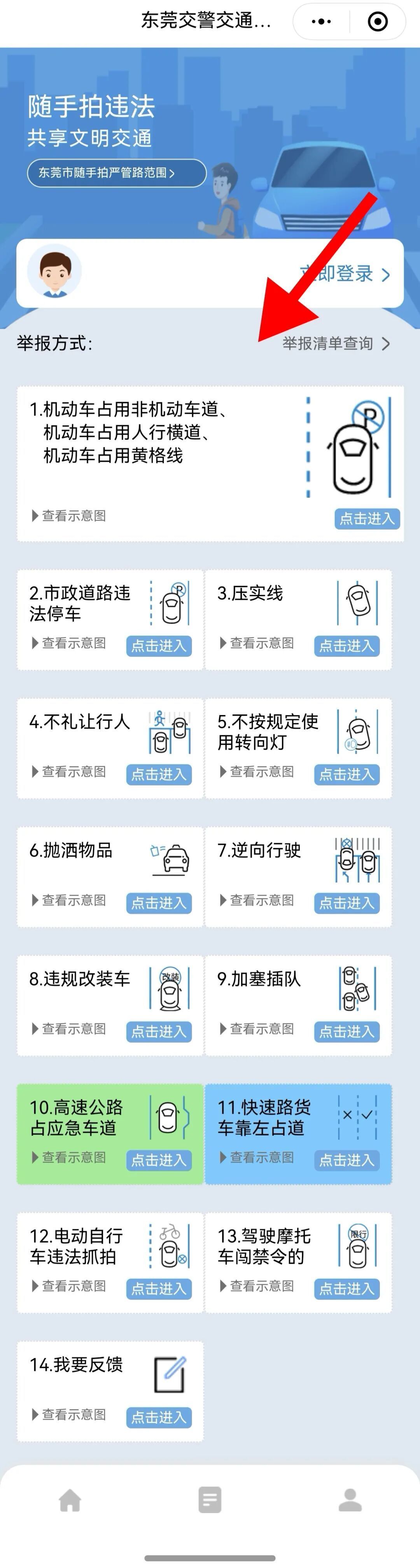
Task: Enter the 压实线 report via 点击进入
Action: tap(346, 646)
